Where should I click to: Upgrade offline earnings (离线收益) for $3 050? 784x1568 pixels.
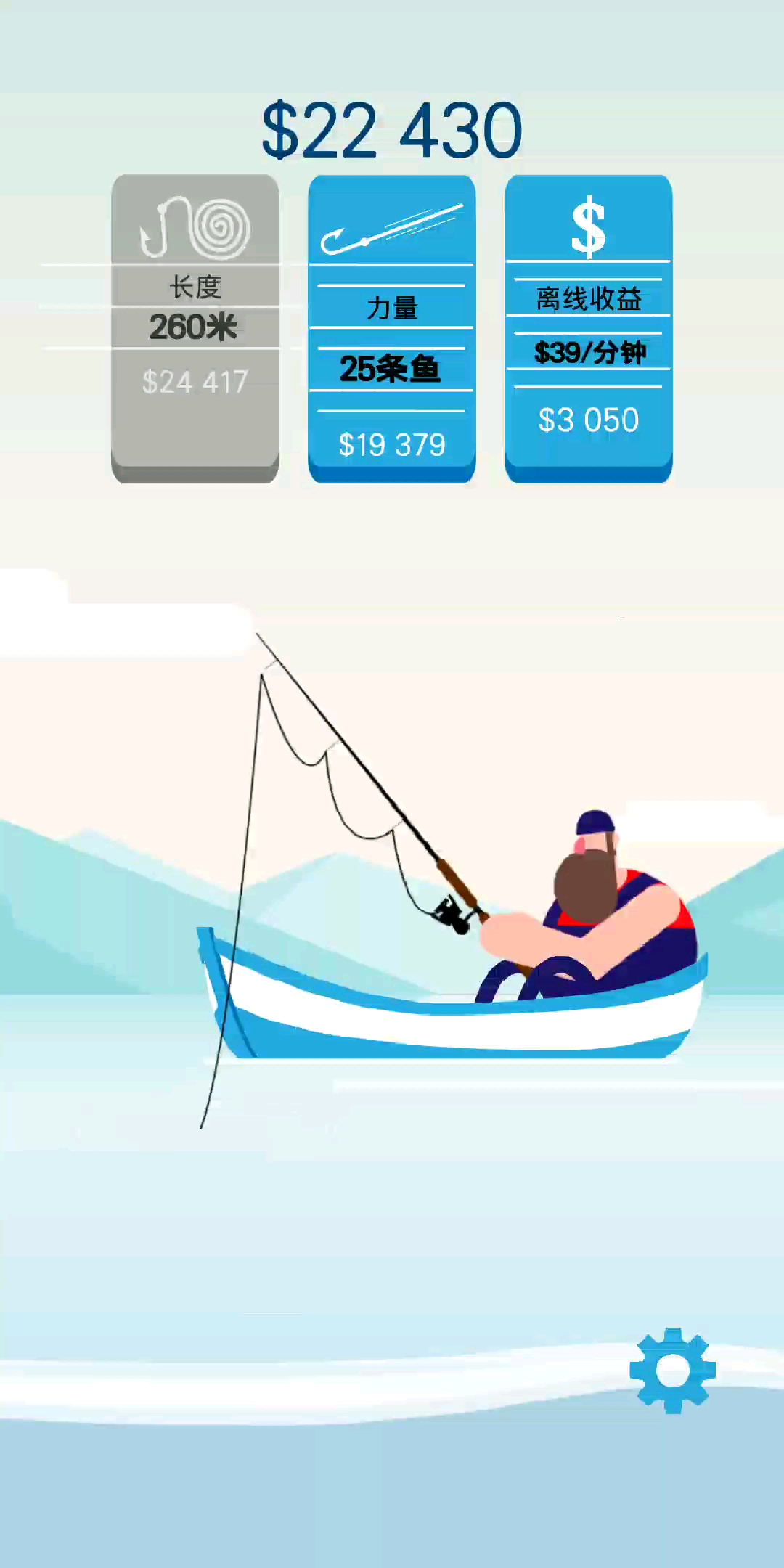588,328
